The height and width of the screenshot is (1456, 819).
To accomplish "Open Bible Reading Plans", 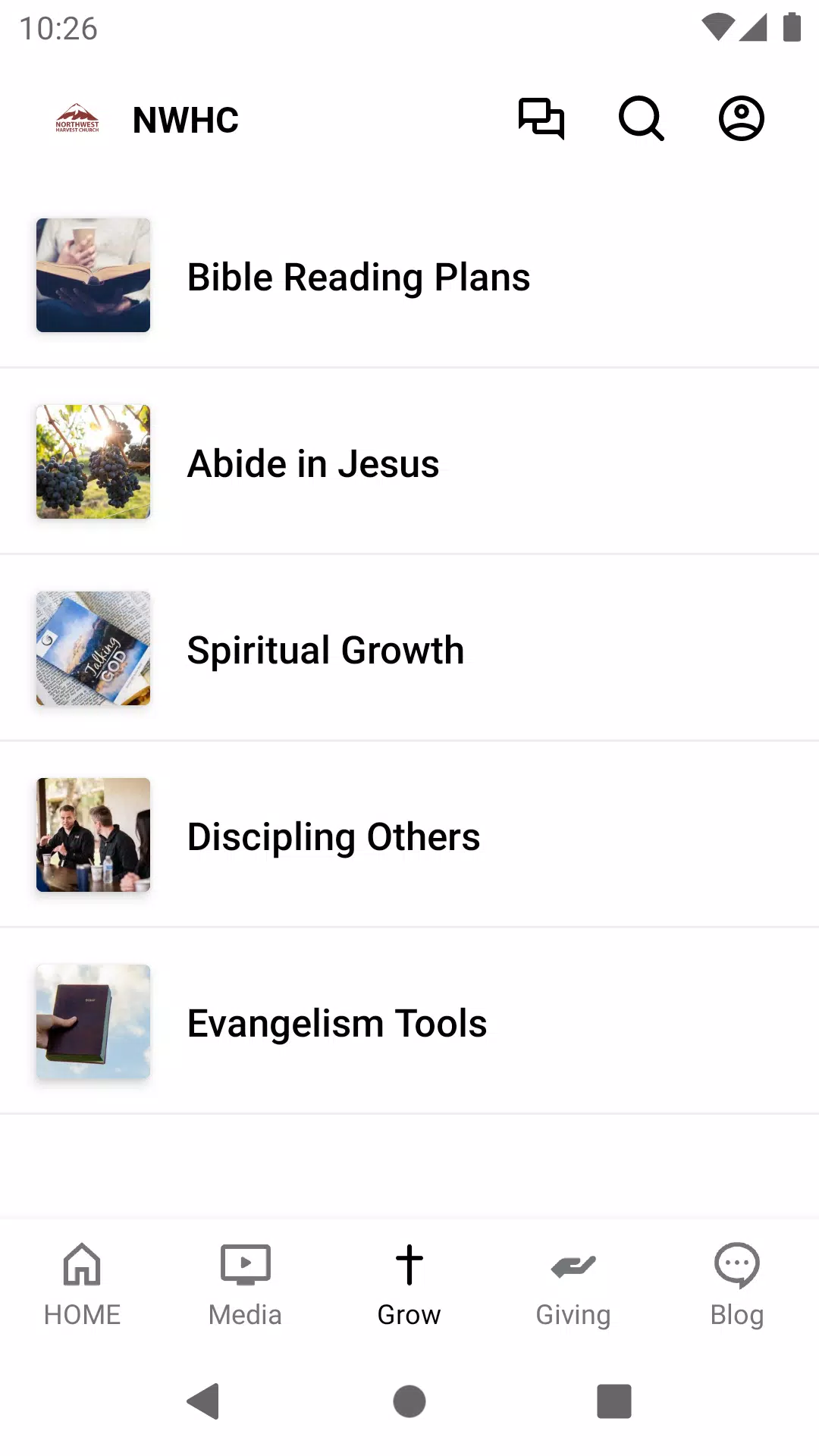I will pos(409,275).
